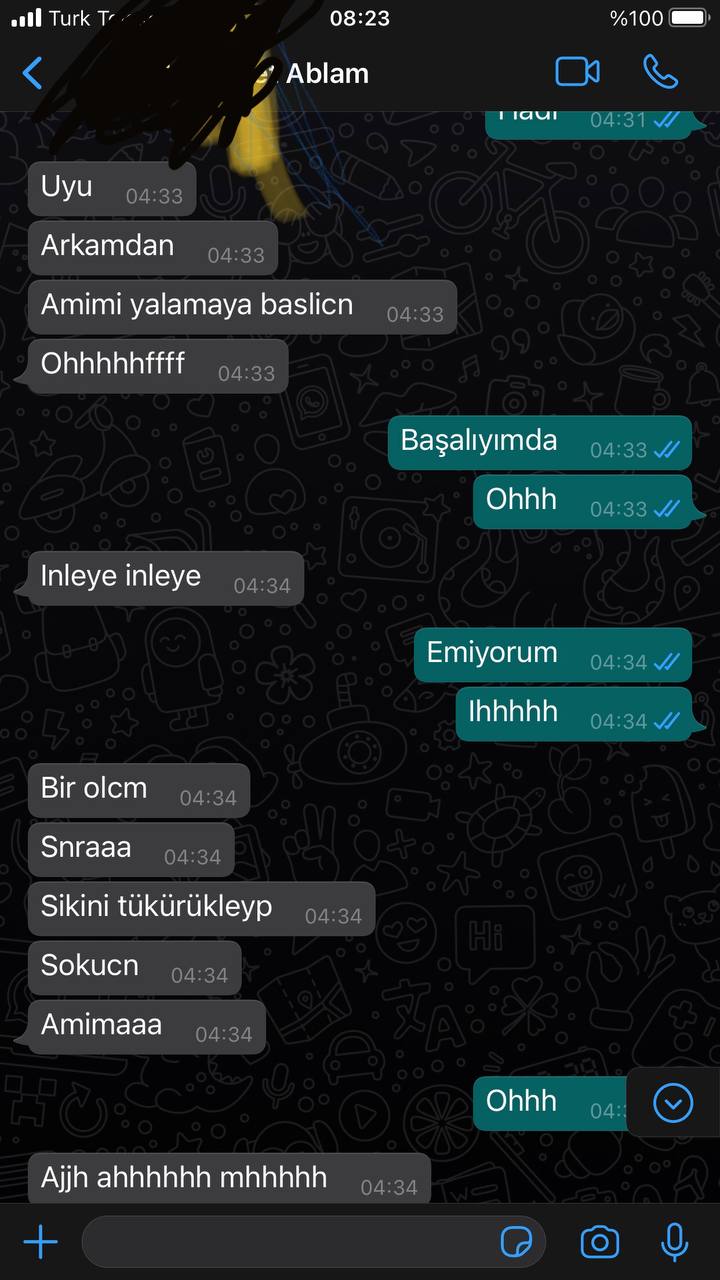Image resolution: width=720 pixels, height=1280 pixels.
Task: Open the contact info by tapping Ablam
Action: pyautogui.click(x=326, y=72)
